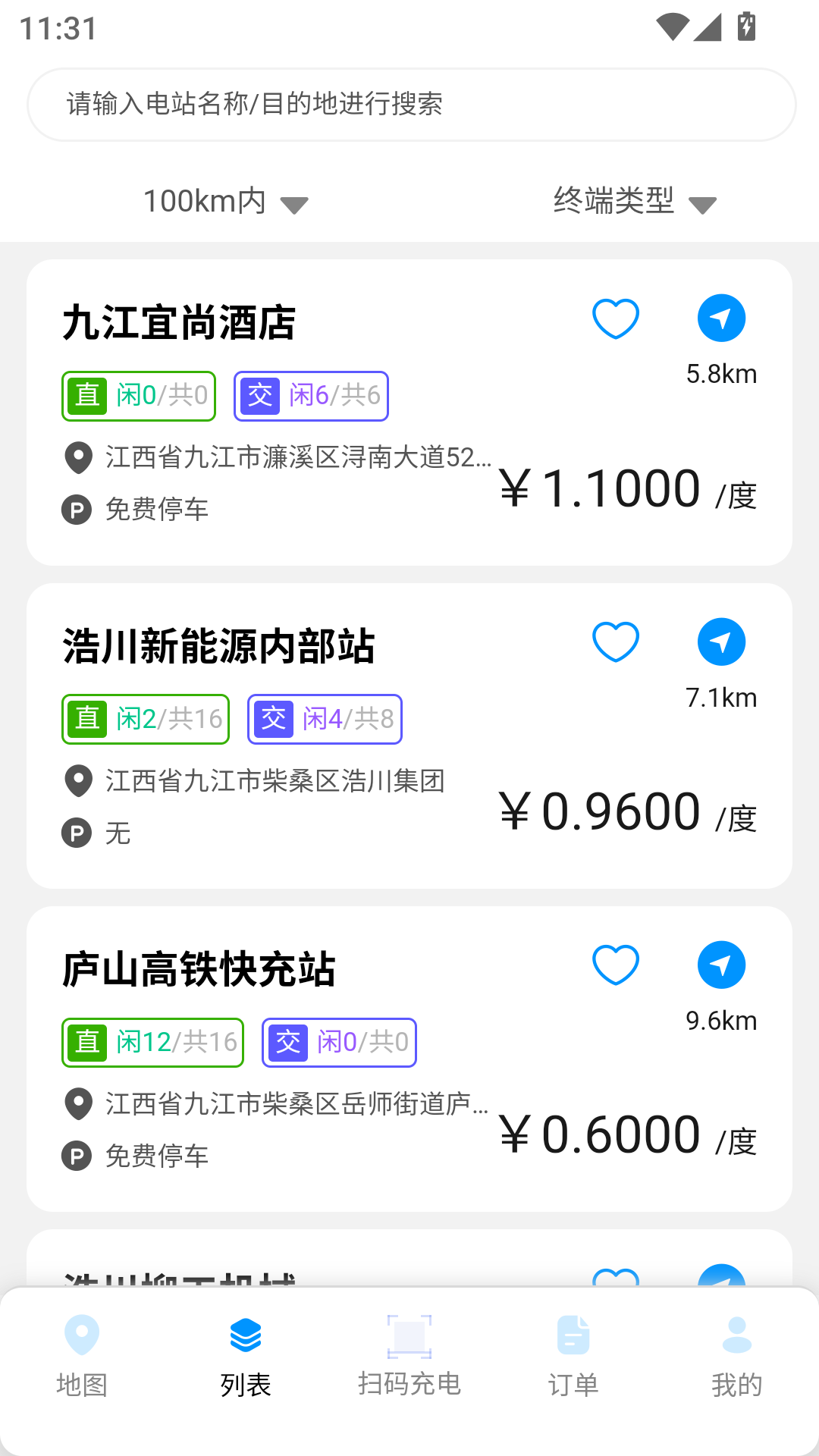The width and height of the screenshot is (819, 1456).
Task: Expand the distance dropdown arrow
Action: 295,205
